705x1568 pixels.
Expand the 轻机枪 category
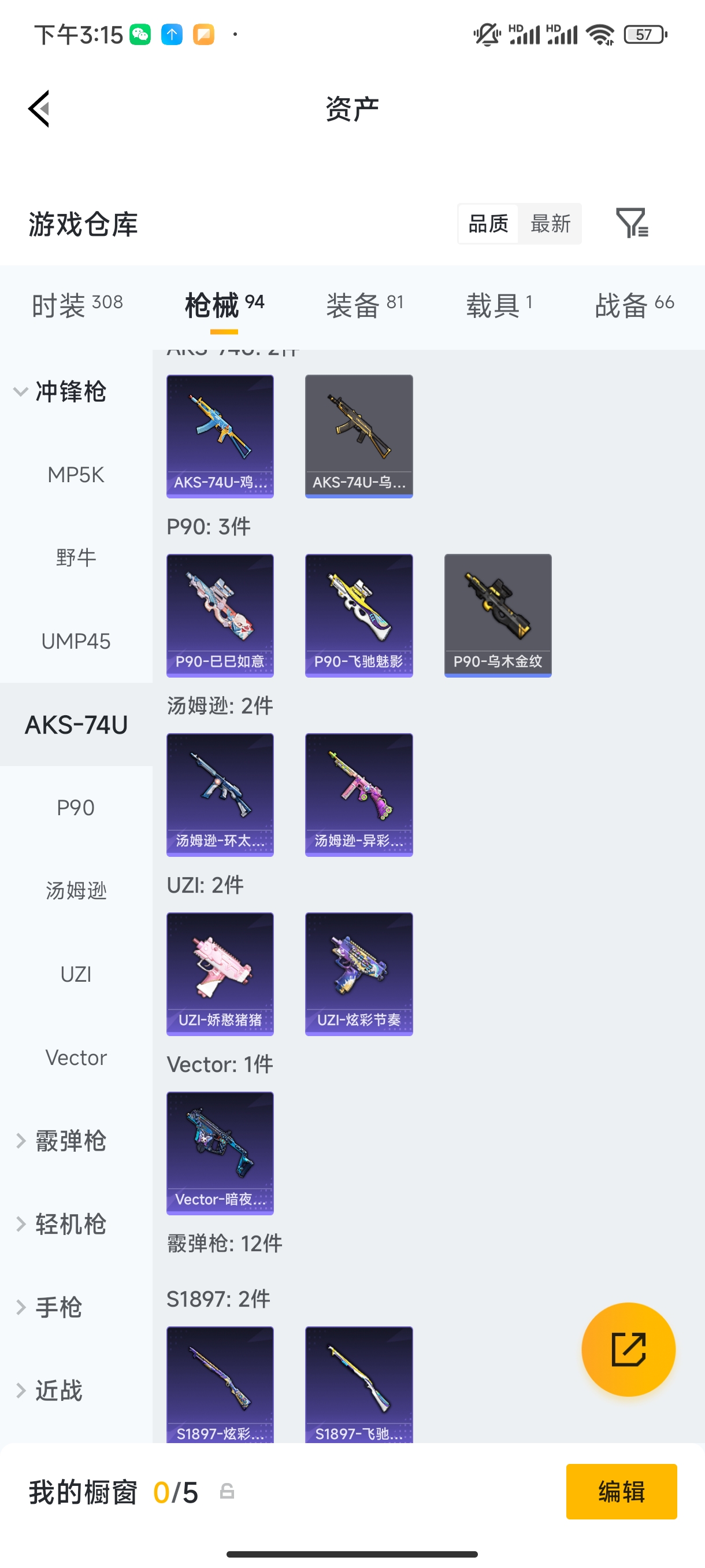[x=61, y=1224]
